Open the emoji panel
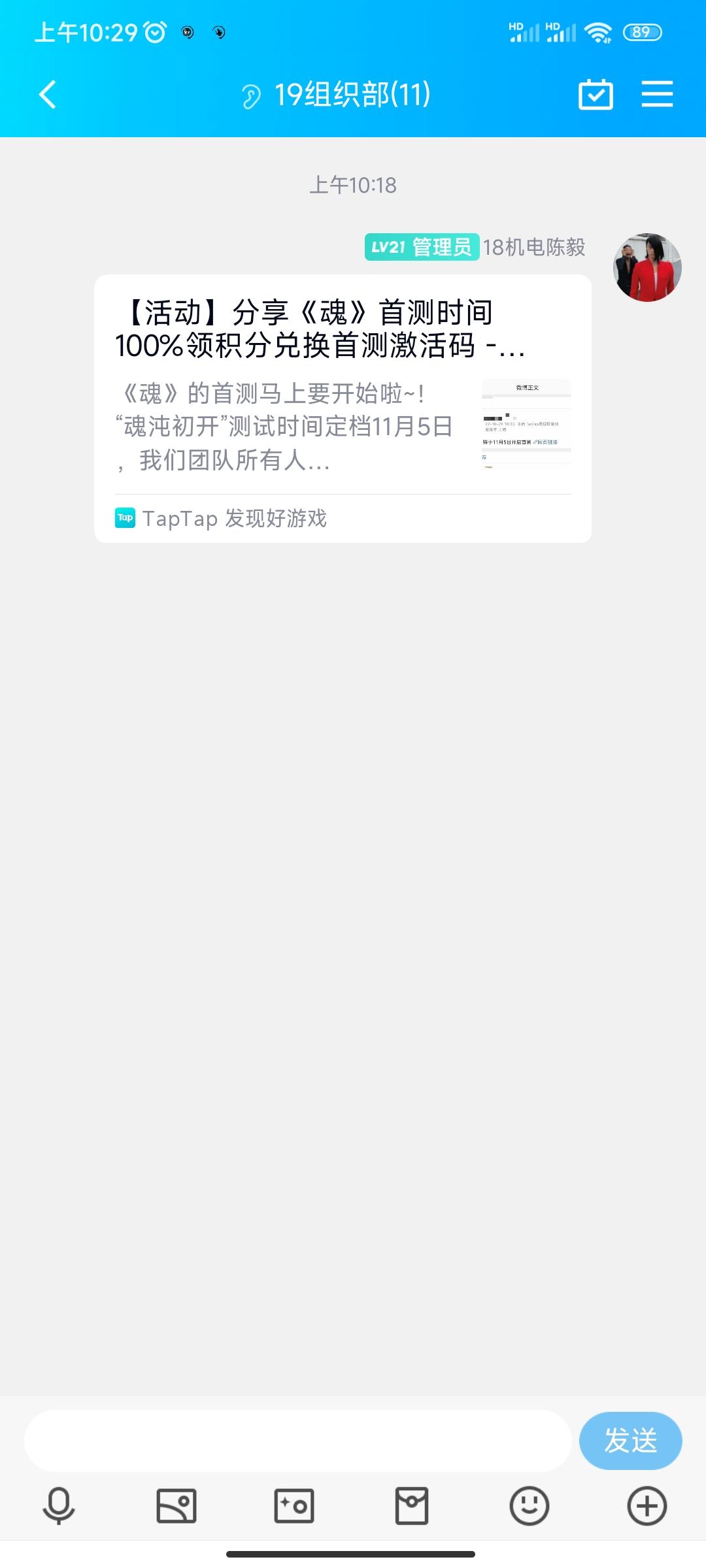 tap(529, 1505)
